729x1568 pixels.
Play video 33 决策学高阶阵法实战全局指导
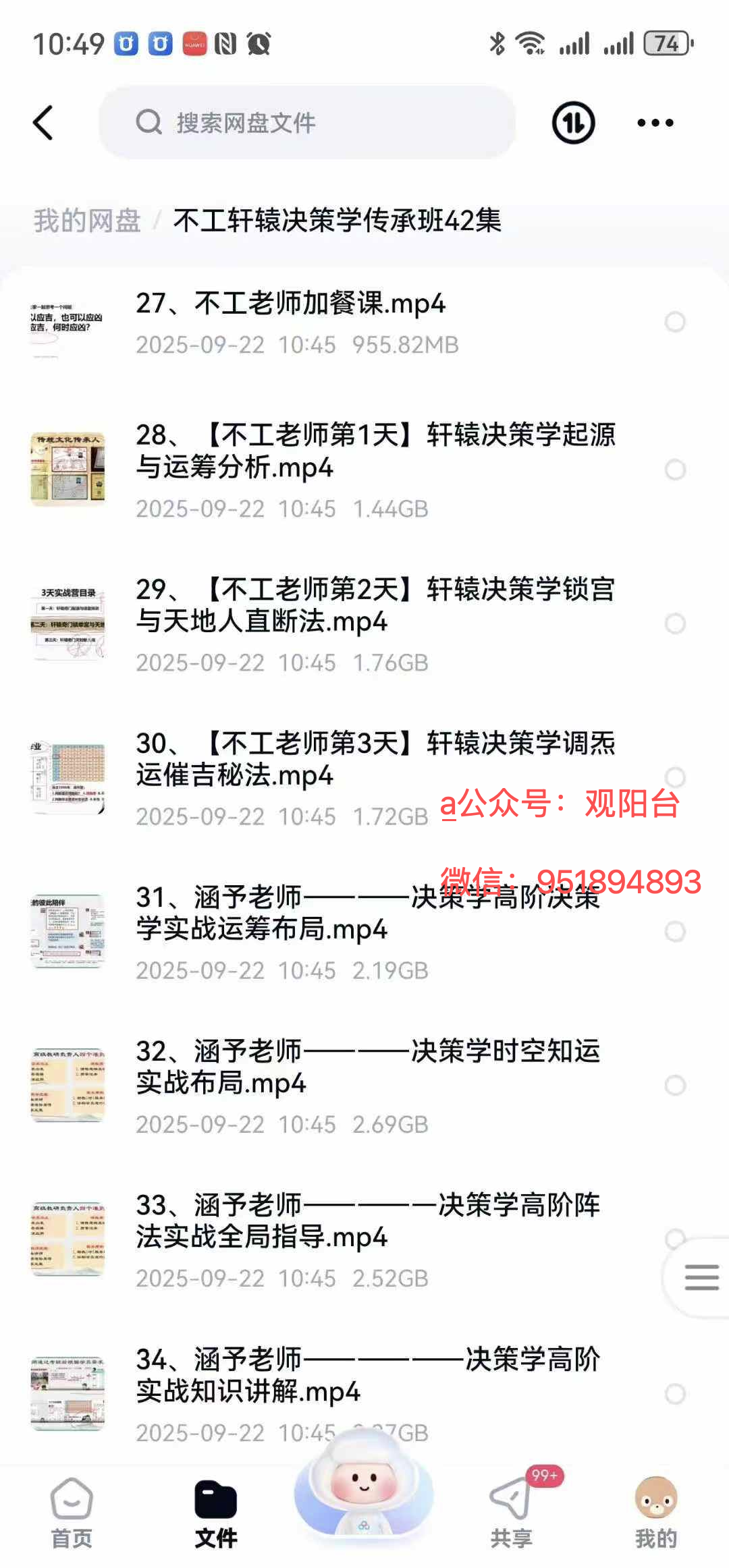tap(368, 1221)
